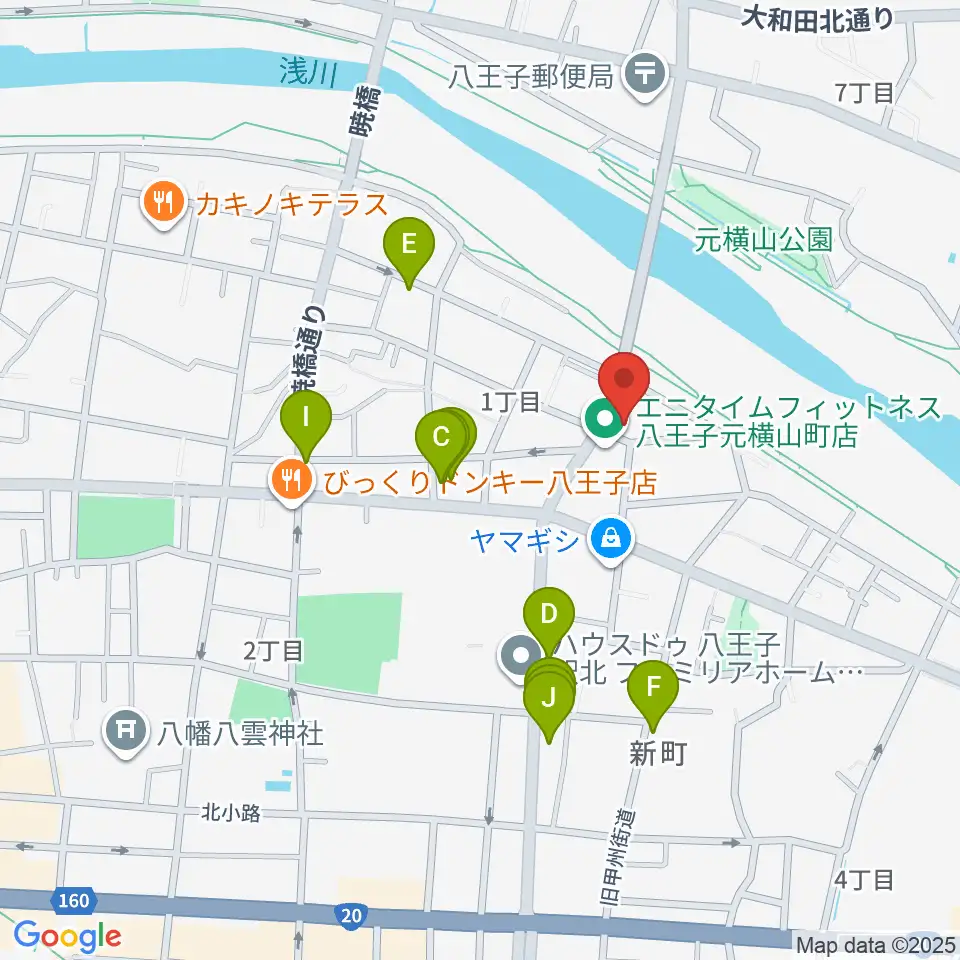Viewport: 960px width, 960px height.
Task: Select the ヤマギシ shopping pin
Action: 612,541
